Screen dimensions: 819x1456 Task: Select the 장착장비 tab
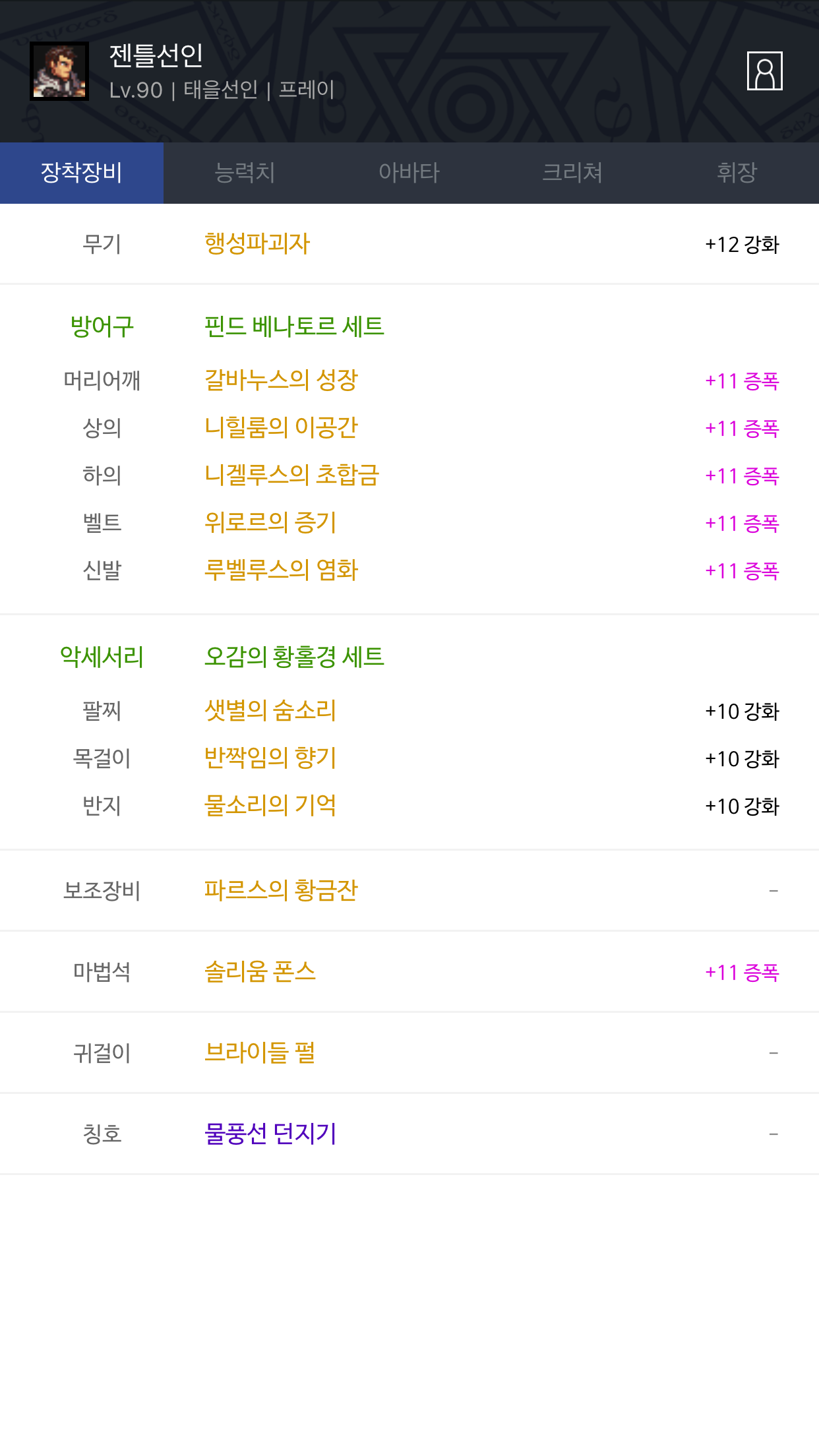pos(82,173)
